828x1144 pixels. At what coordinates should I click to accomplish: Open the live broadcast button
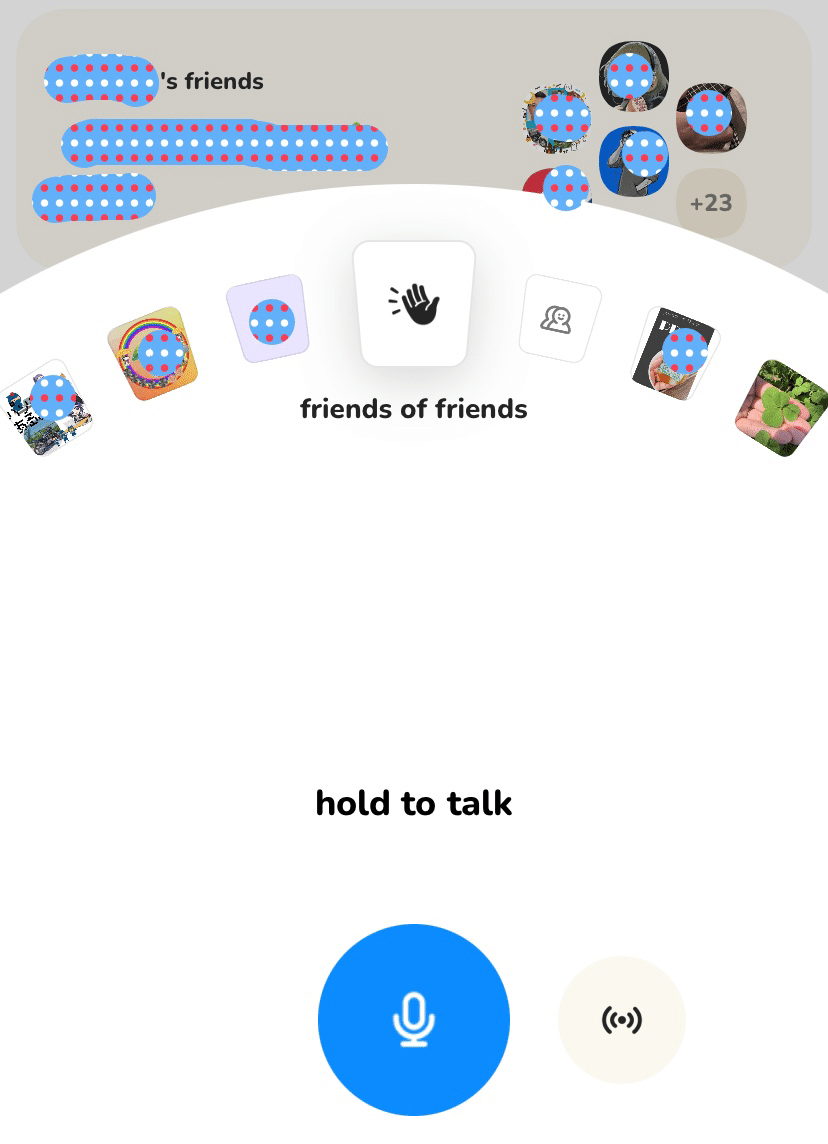point(621,1020)
